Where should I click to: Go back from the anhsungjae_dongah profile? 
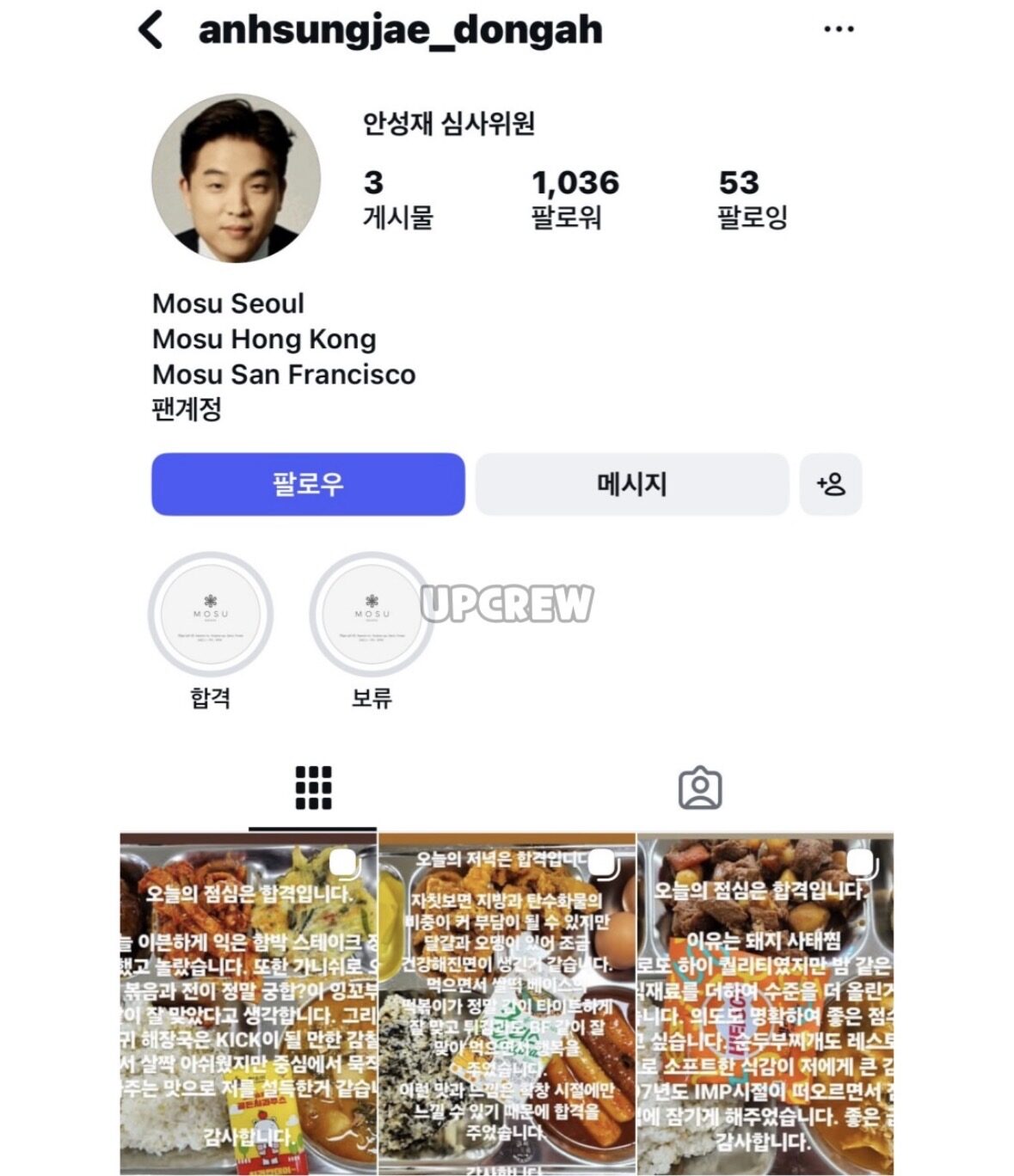[151, 30]
